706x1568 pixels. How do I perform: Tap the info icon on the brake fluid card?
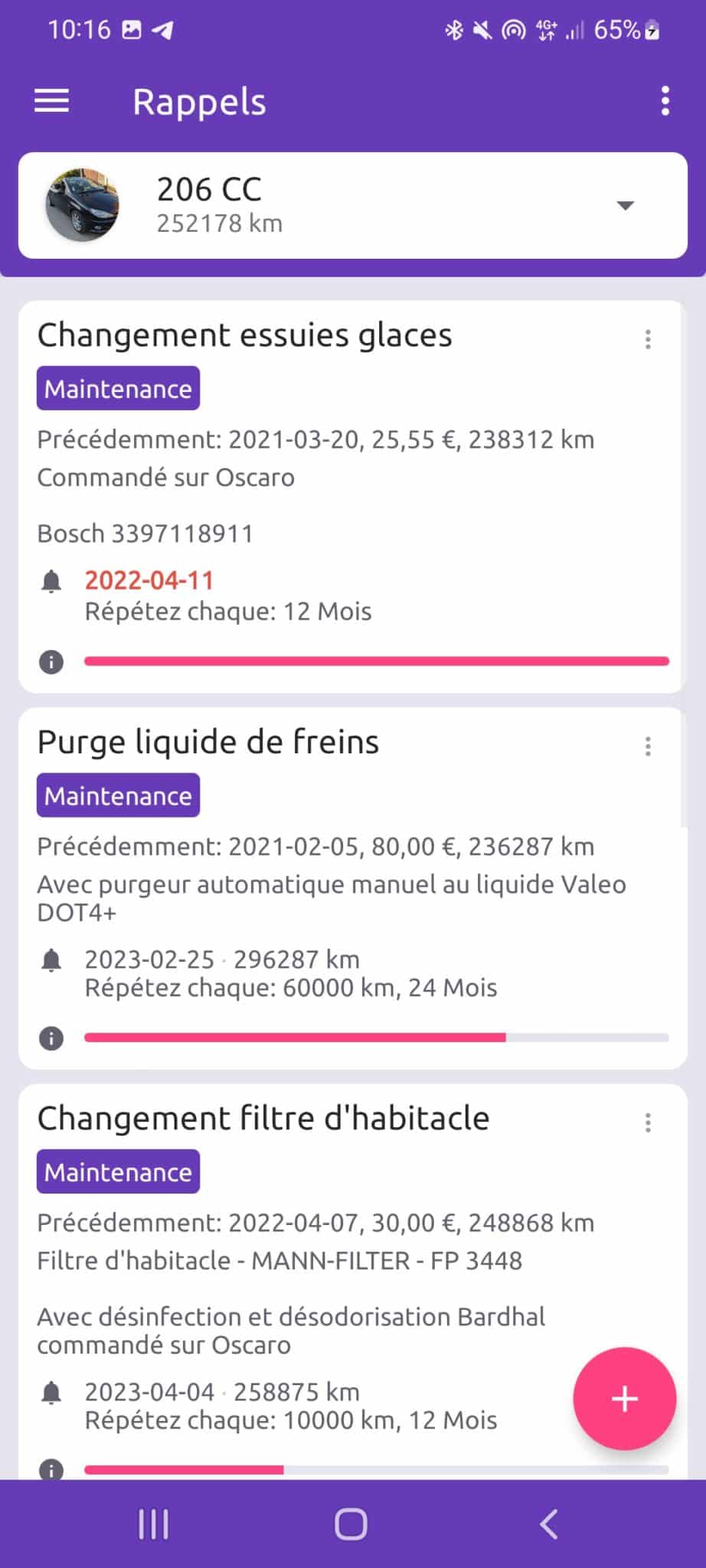point(51,1039)
